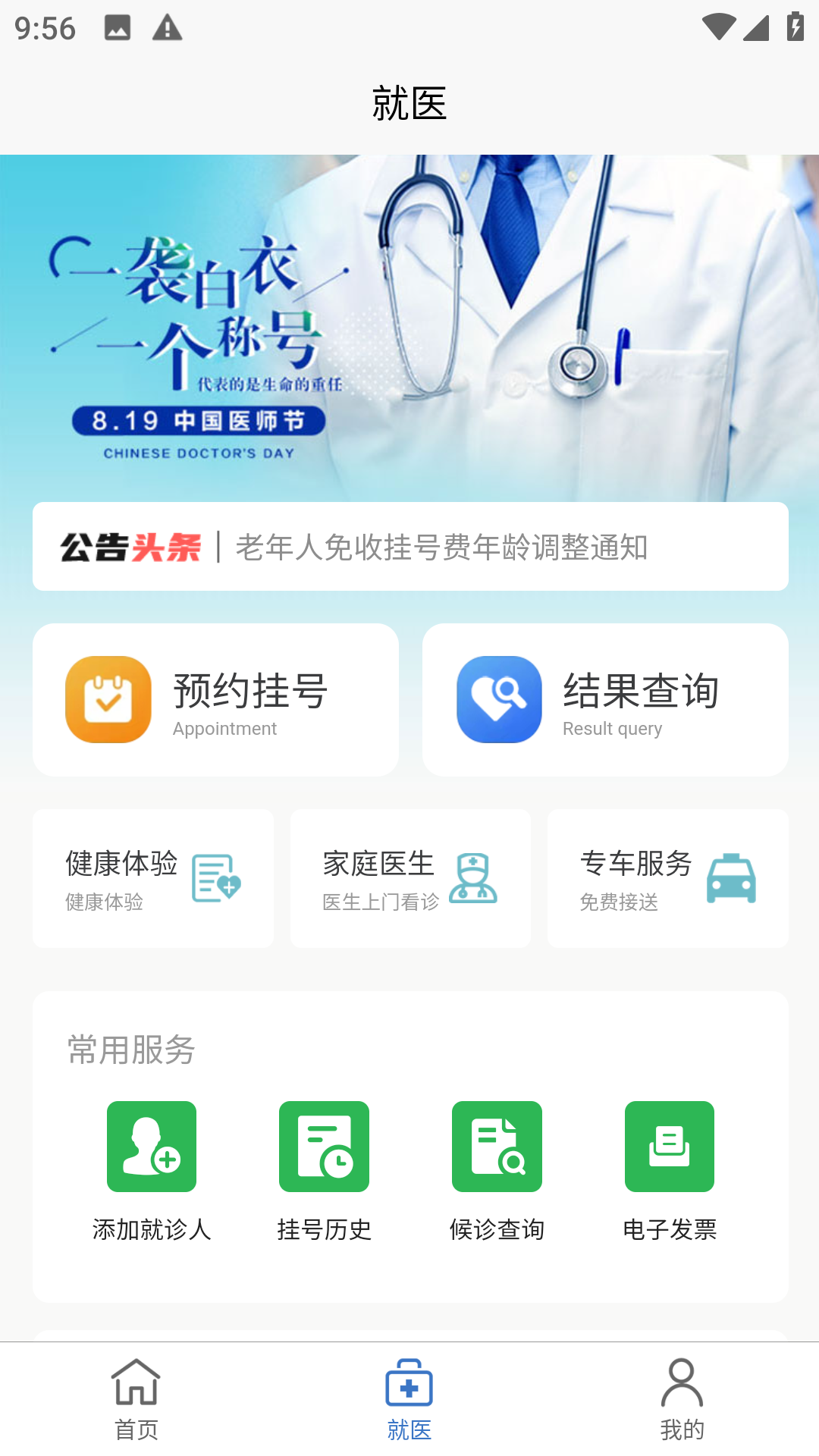This screenshot has width=819, height=1456.
Task: Open 预约挂号 Appointment
Action: tap(216, 699)
